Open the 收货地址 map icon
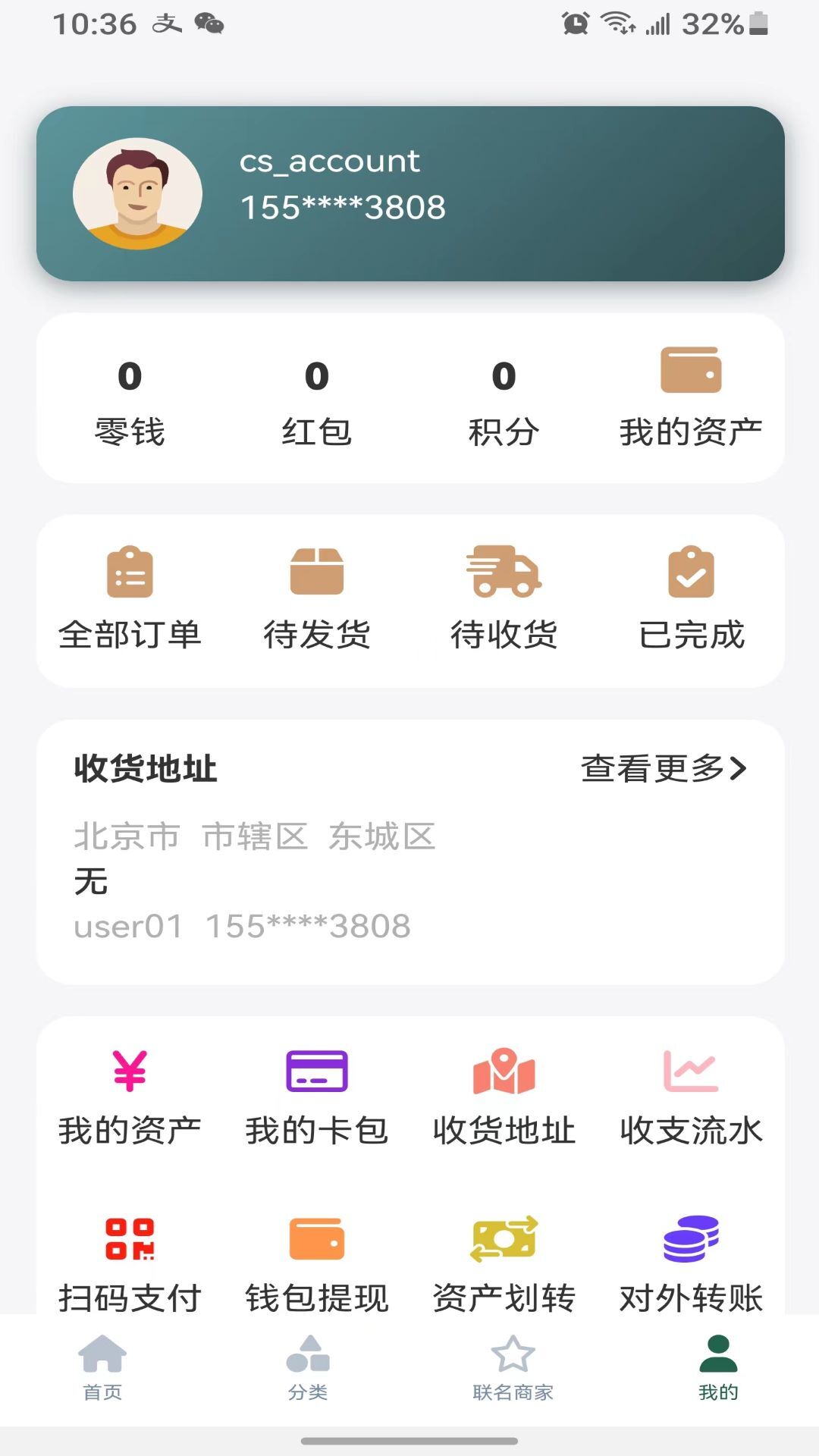The image size is (819, 1456). [504, 1072]
